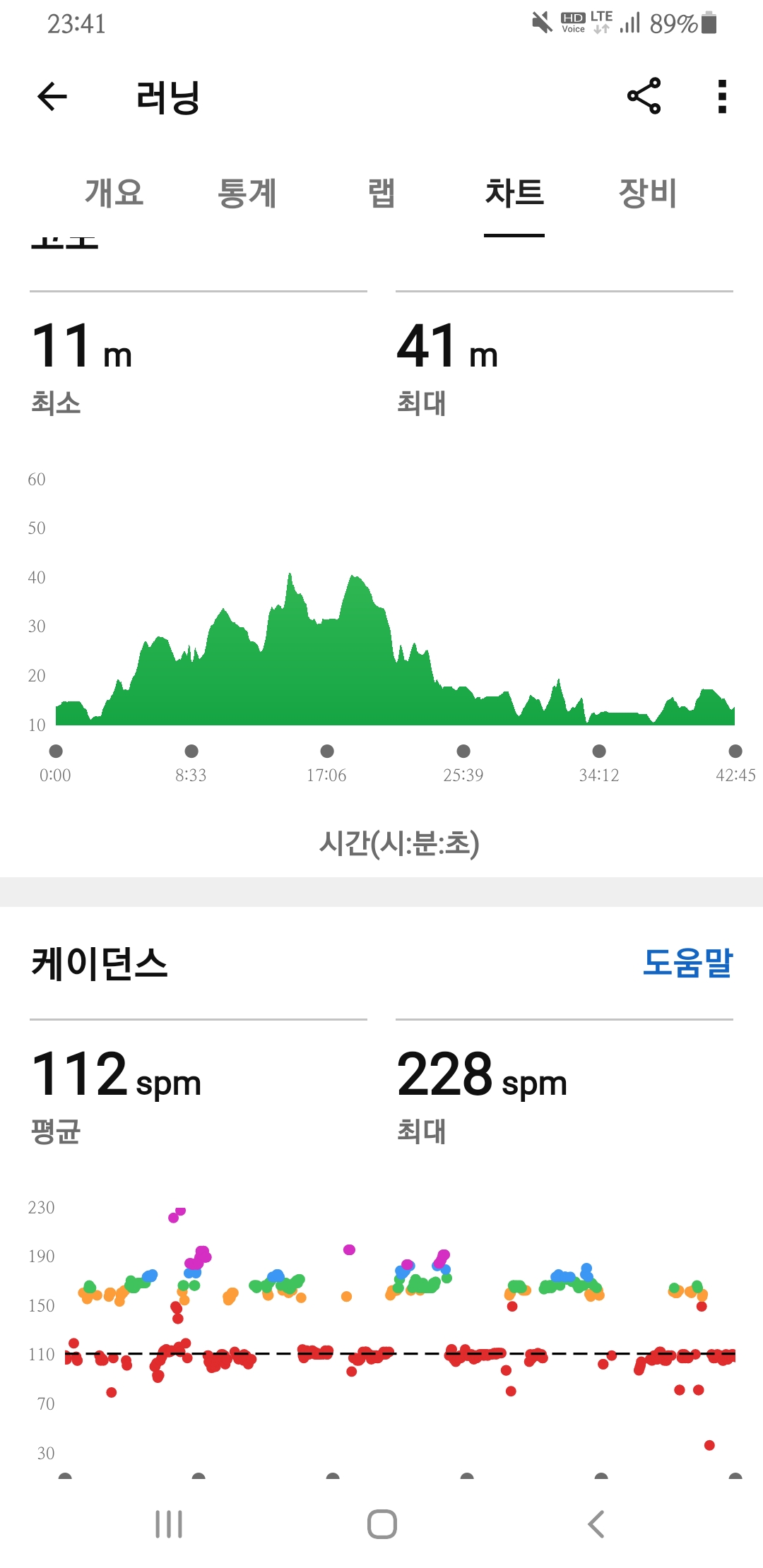Share this running activity
The width and height of the screenshot is (763, 1568).
click(x=644, y=96)
